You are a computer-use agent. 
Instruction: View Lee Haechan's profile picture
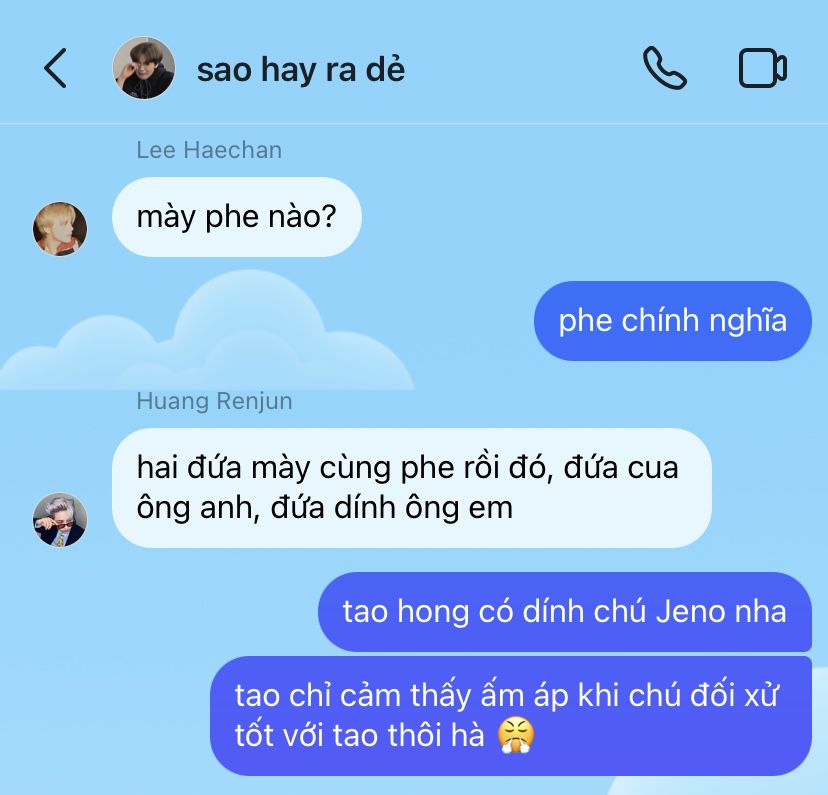pos(60,228)
